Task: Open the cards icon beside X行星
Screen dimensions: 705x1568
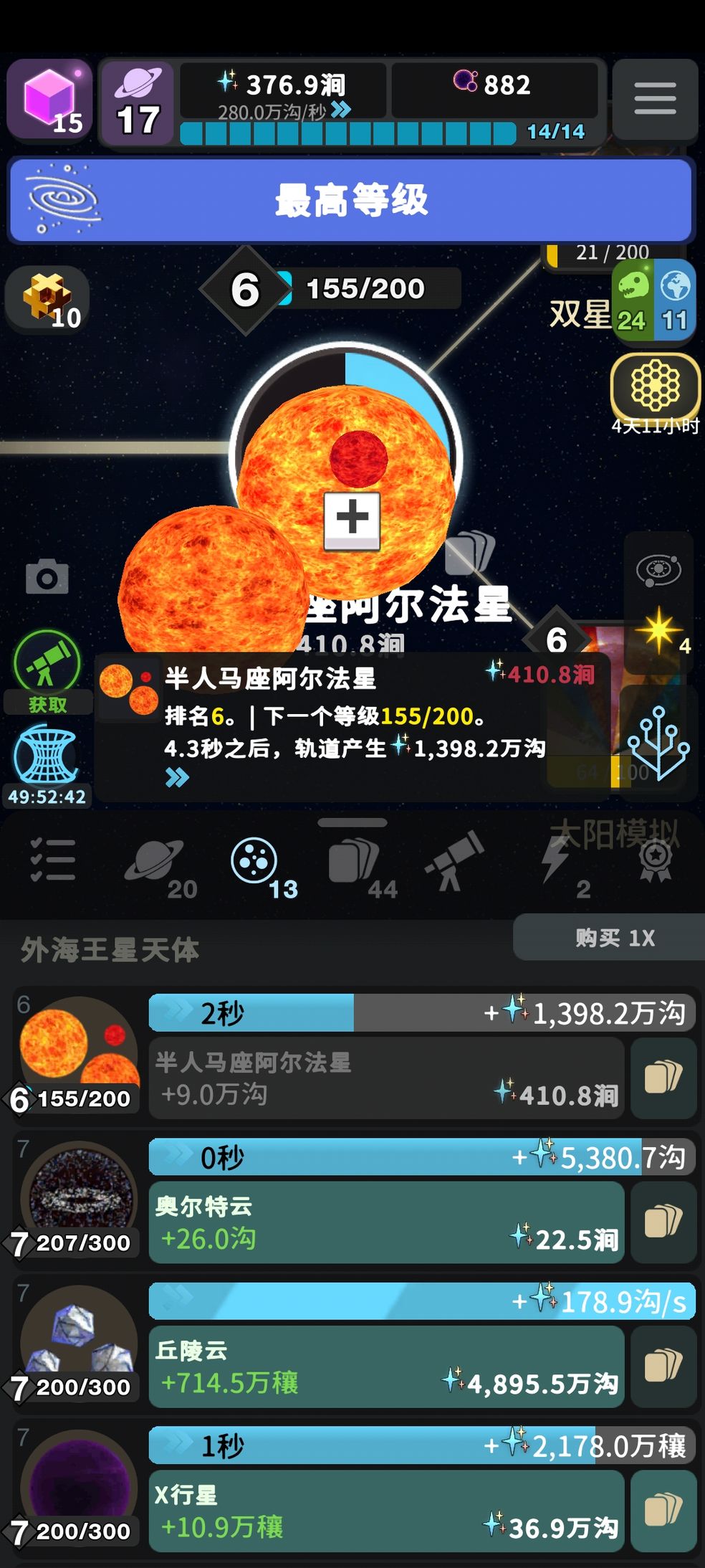Action: click(x=663, y=1510)
